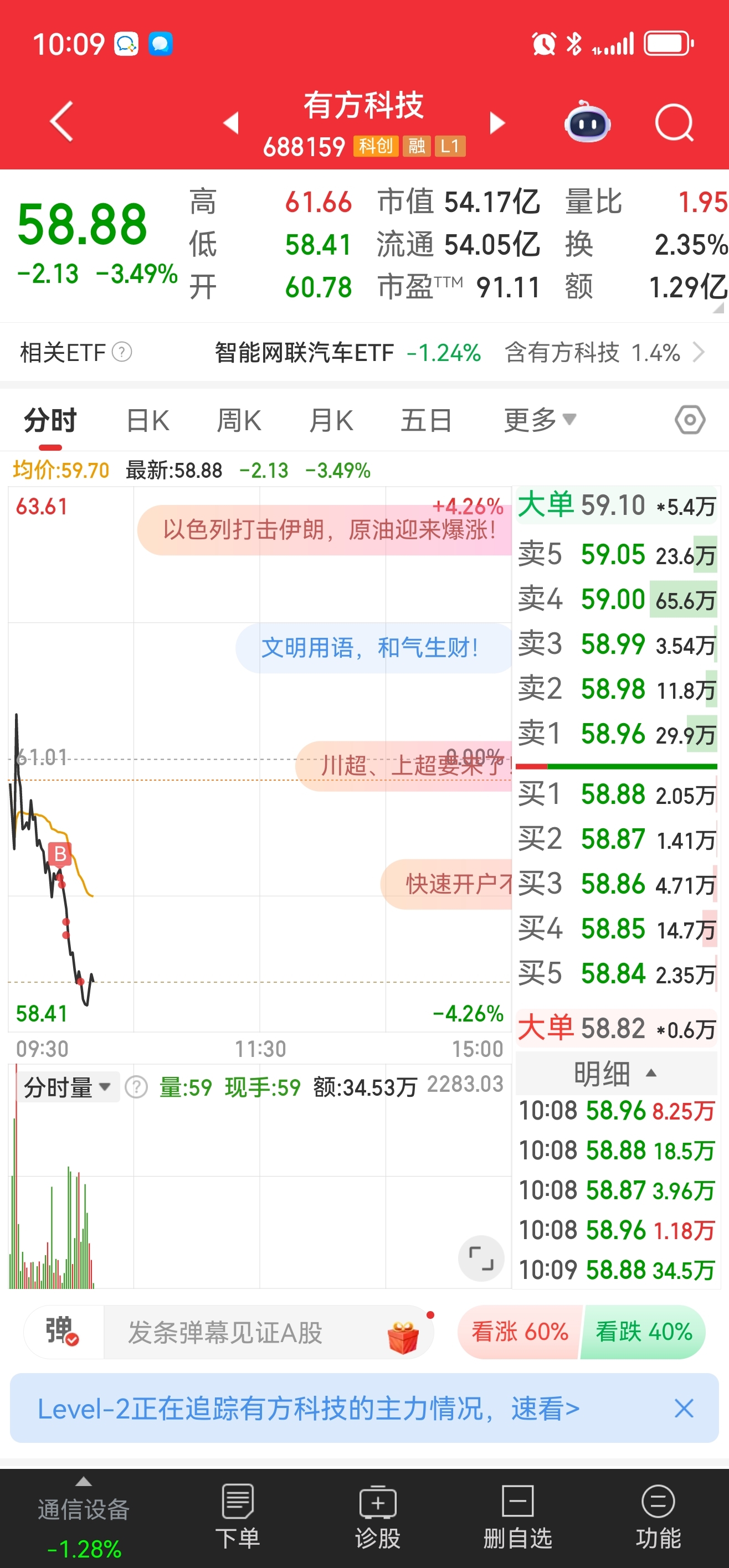Open the 分时量 indicator dropdown
This screenshot has height=1568, width=729.
click(x=67, y=1087)
